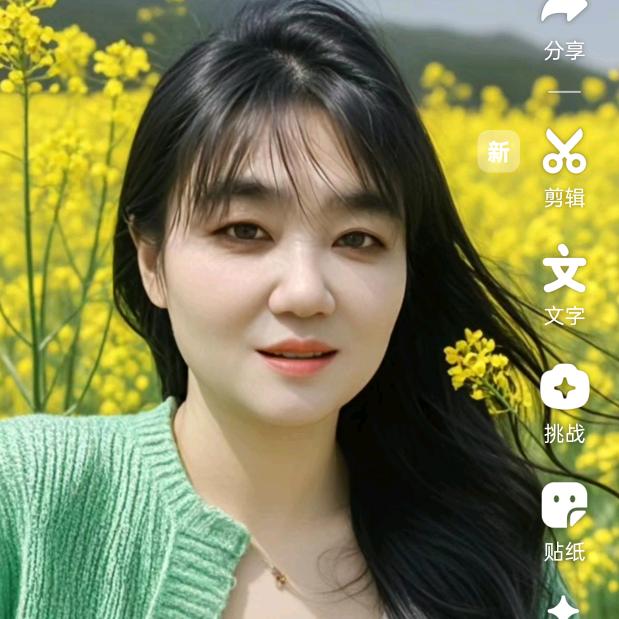Add text with the 文字 tool
The height and width of the screenshot is (619, 619).
coord(564,270)
